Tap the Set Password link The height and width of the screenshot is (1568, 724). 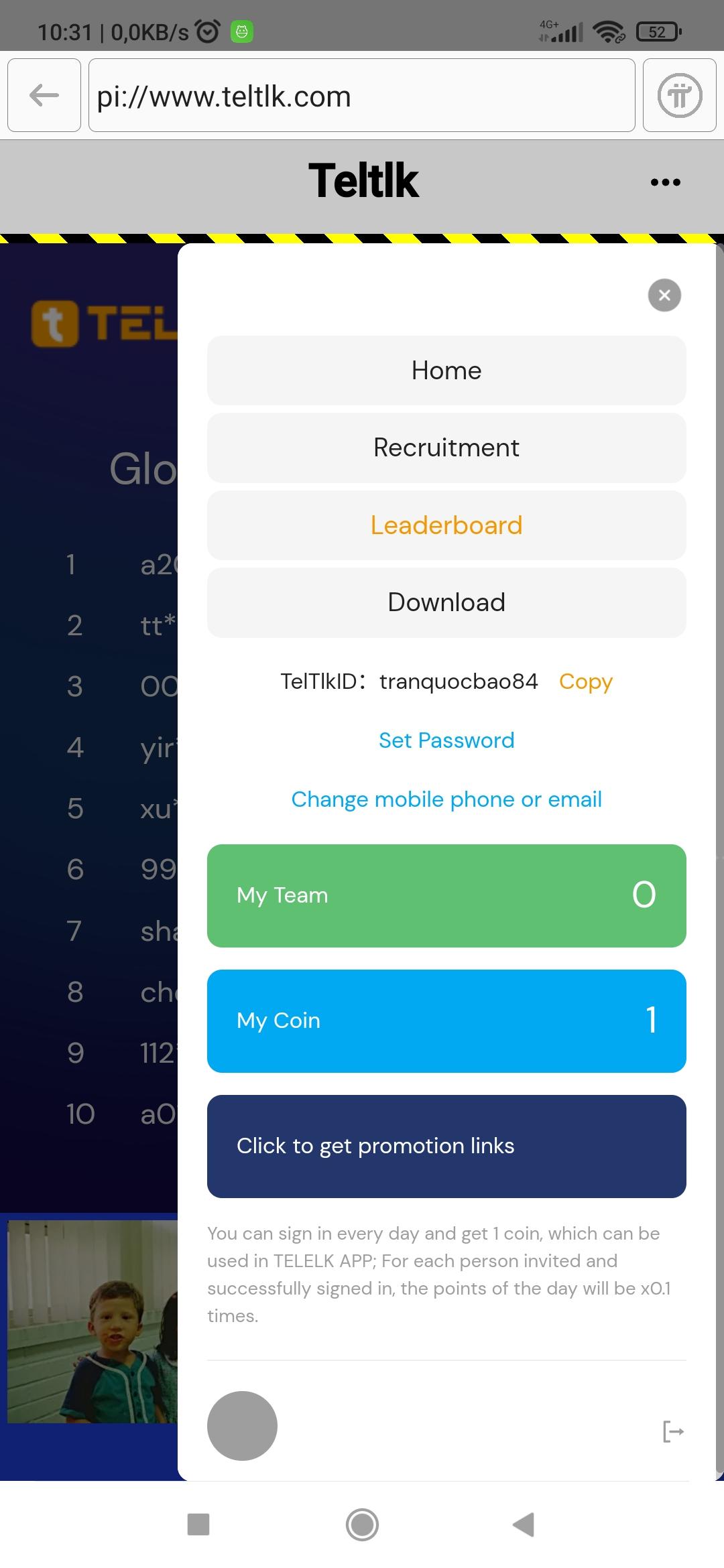(x=446, y=740)
